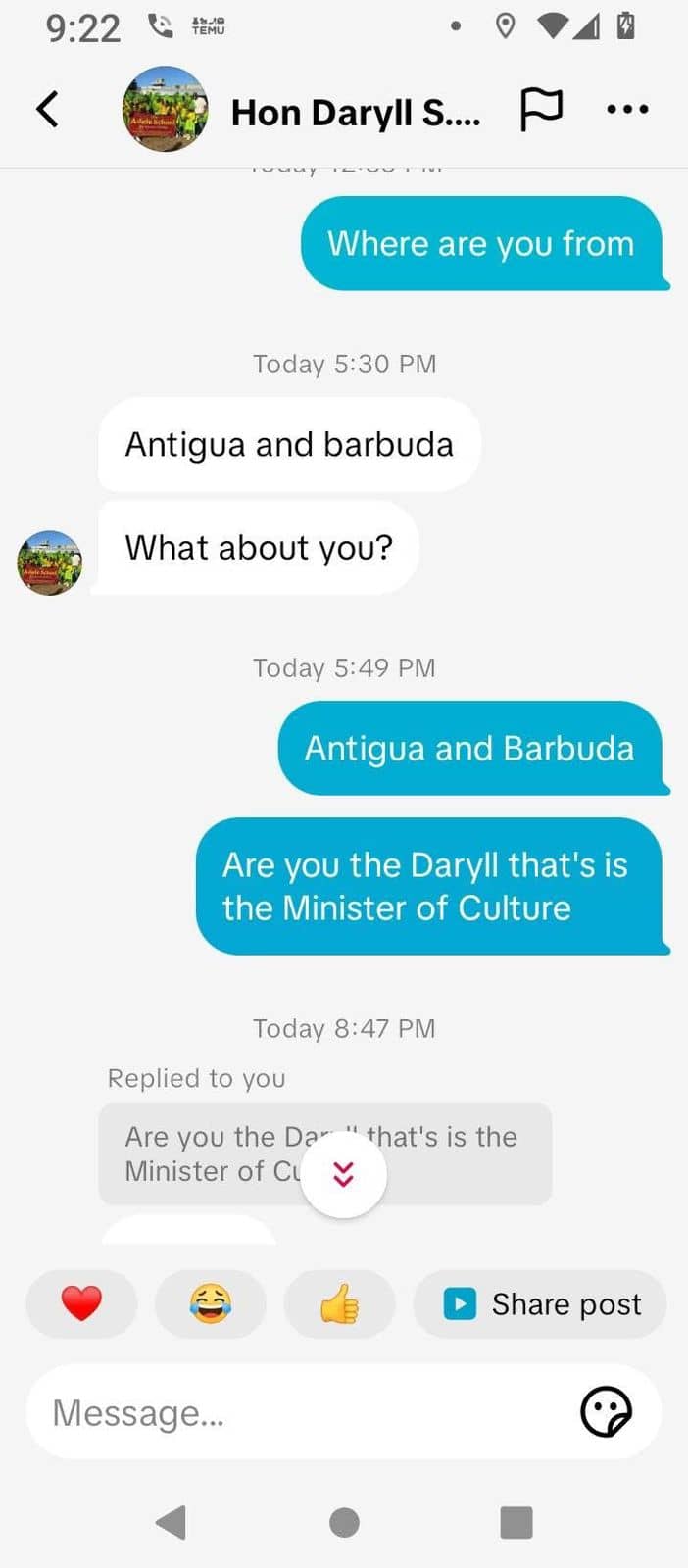Jump to latest messages with down arrows
Screen dimensions: 688x1568
coord(343,1174)
